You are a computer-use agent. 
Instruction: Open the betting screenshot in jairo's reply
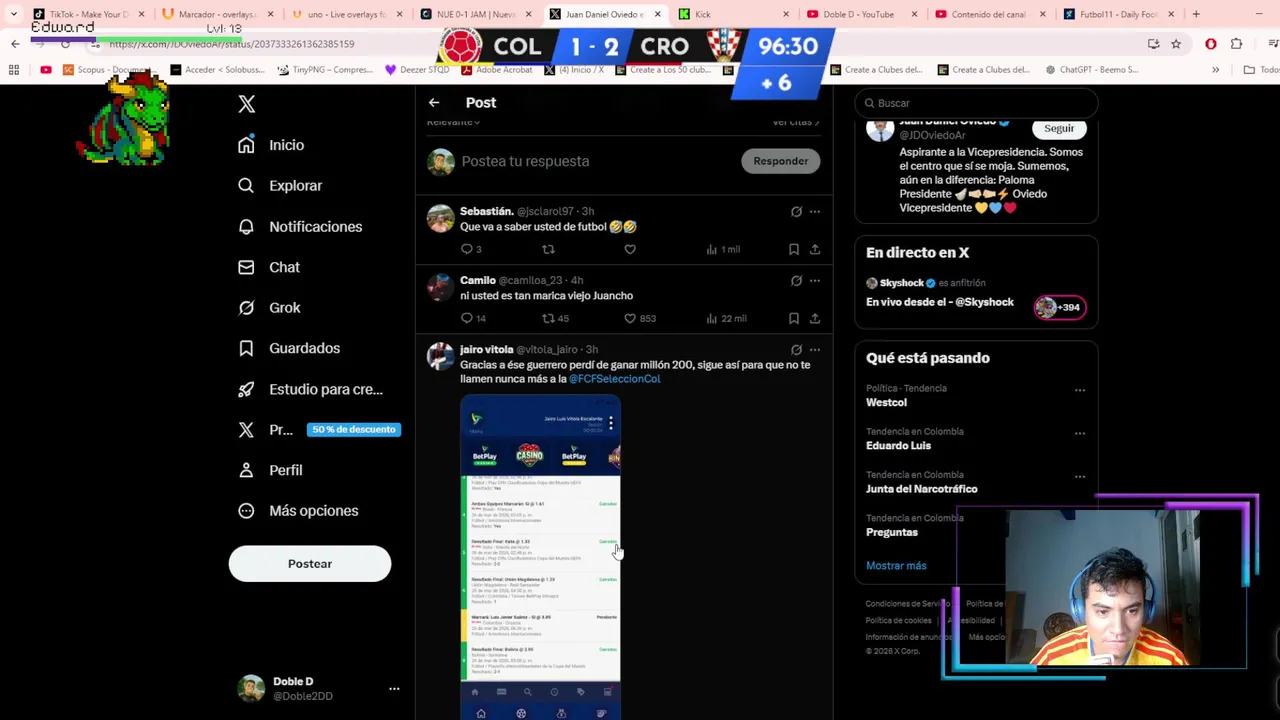point(540,555)
